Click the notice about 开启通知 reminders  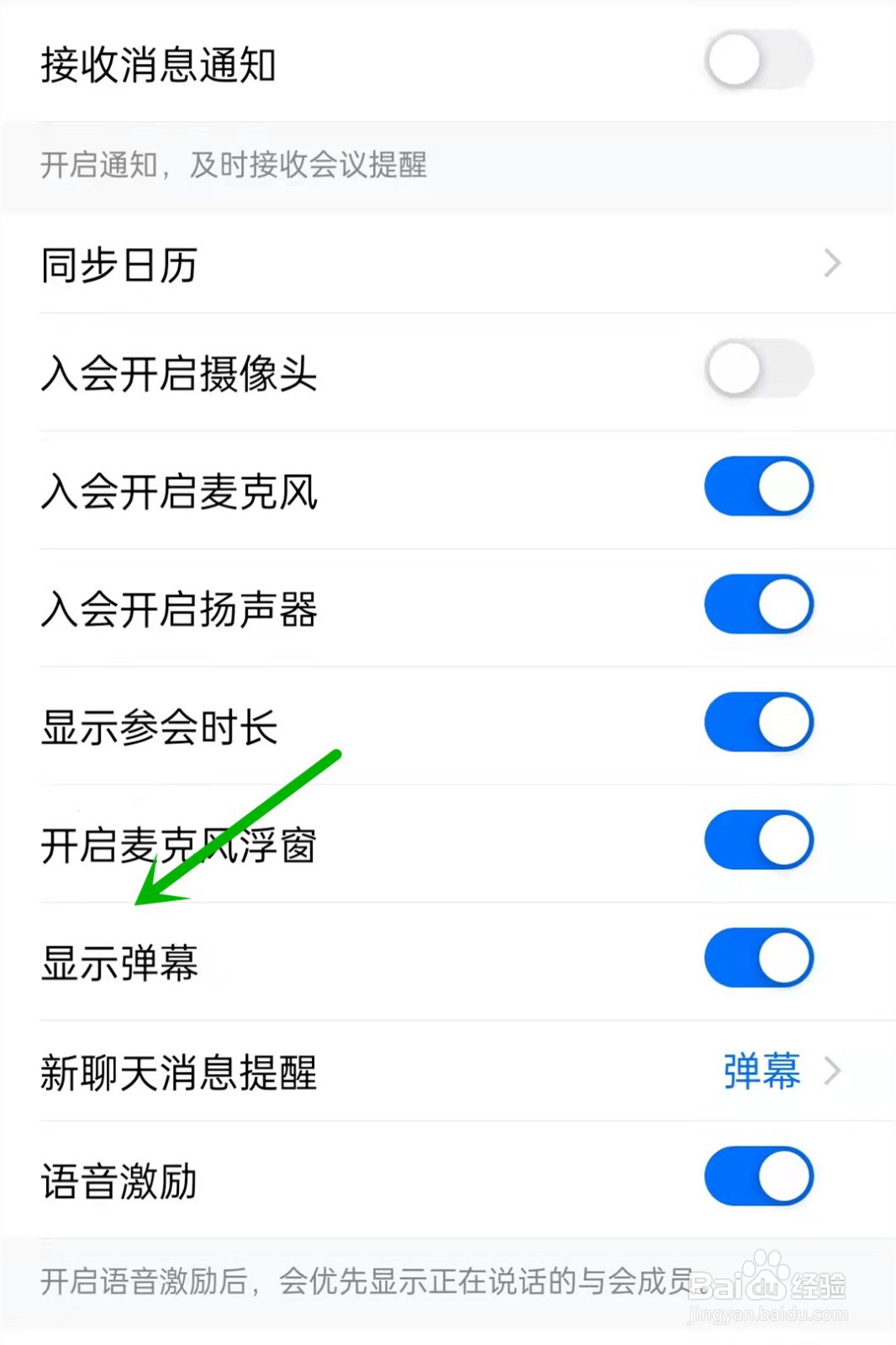pyautogui.click(x=234, y=166)
